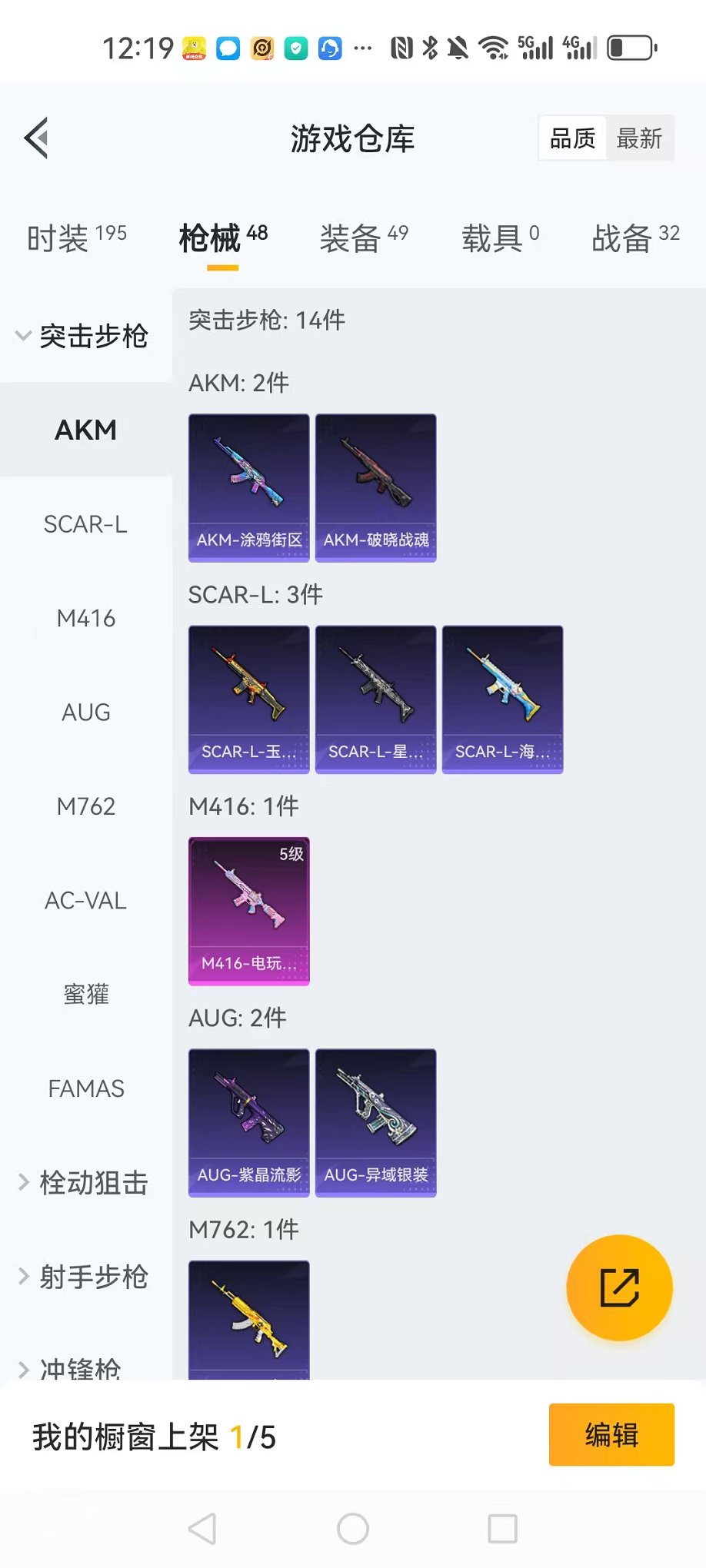The height and width of the screenshot is (1568, 706).
Task: Open the AKM-涂鸦街区 skin tile
Action: (248, 488)
